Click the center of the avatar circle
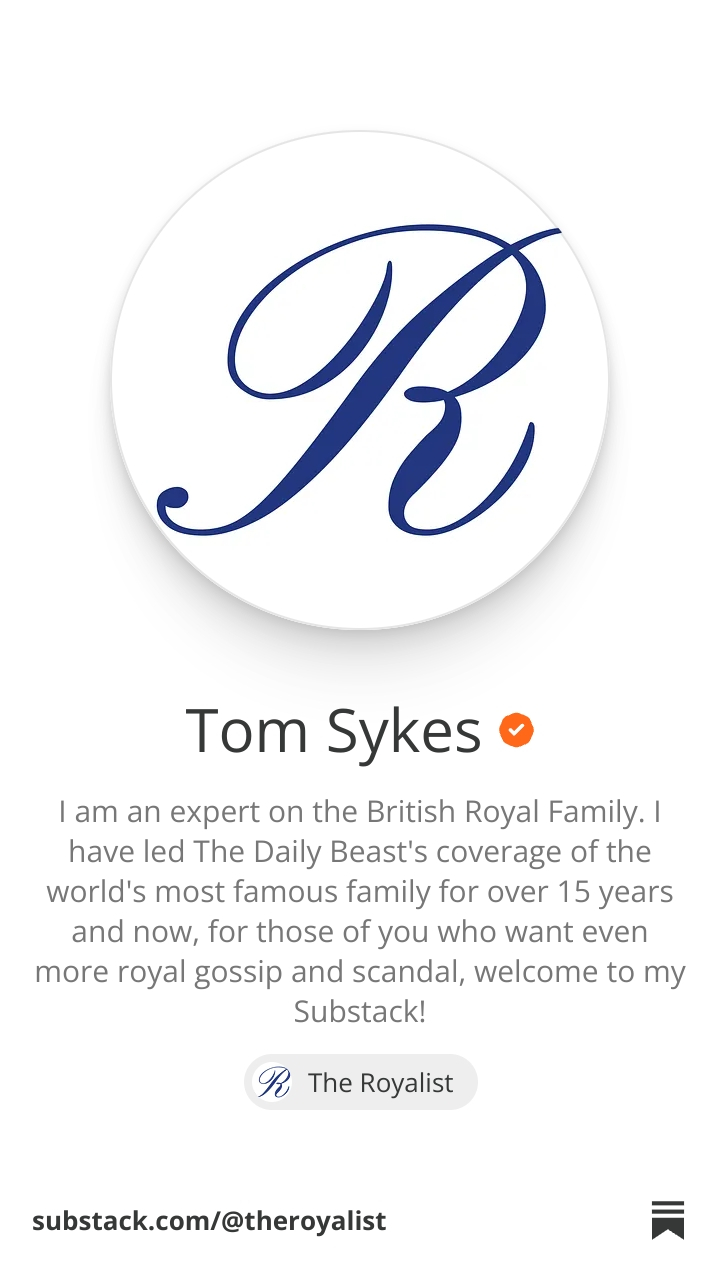This screenshot has width=720, height=1280. [360, 380]
